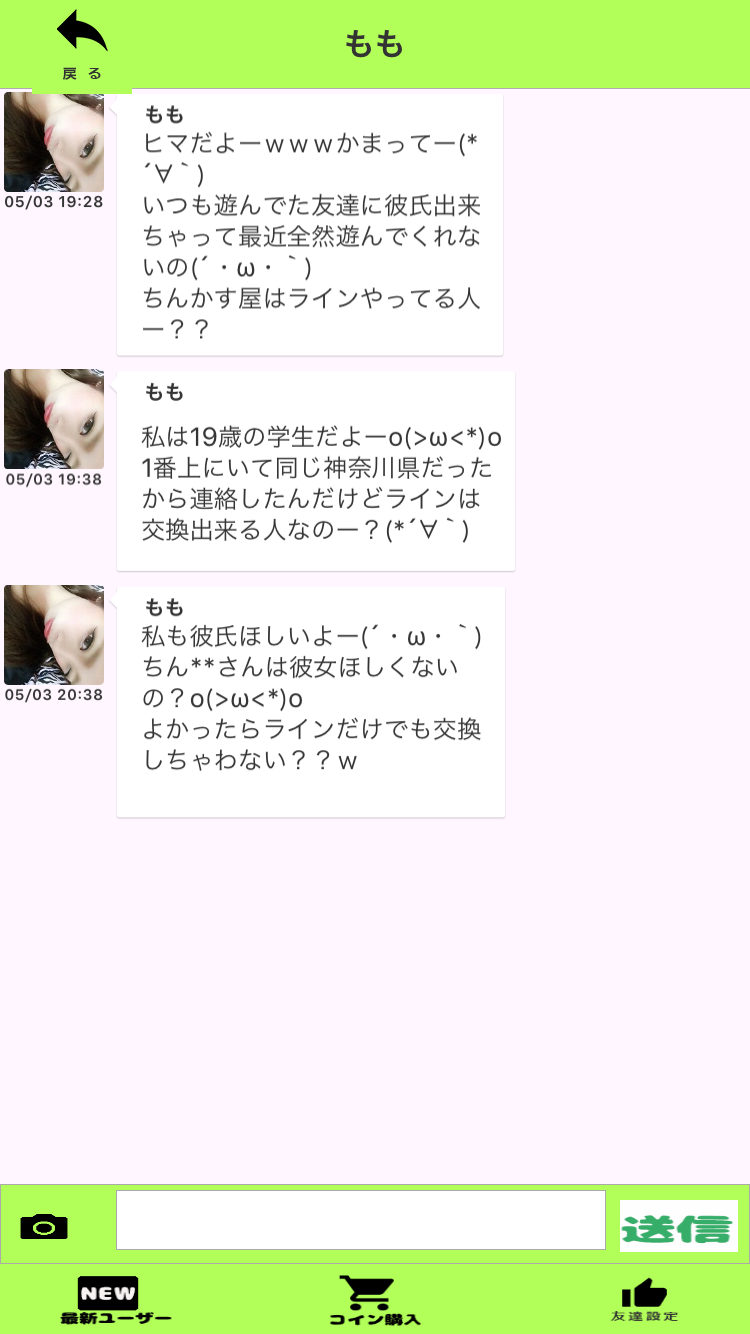Open the camera to attach a photo
The width and height of the screenshot is (750, 1334).
click(44, 1226)
